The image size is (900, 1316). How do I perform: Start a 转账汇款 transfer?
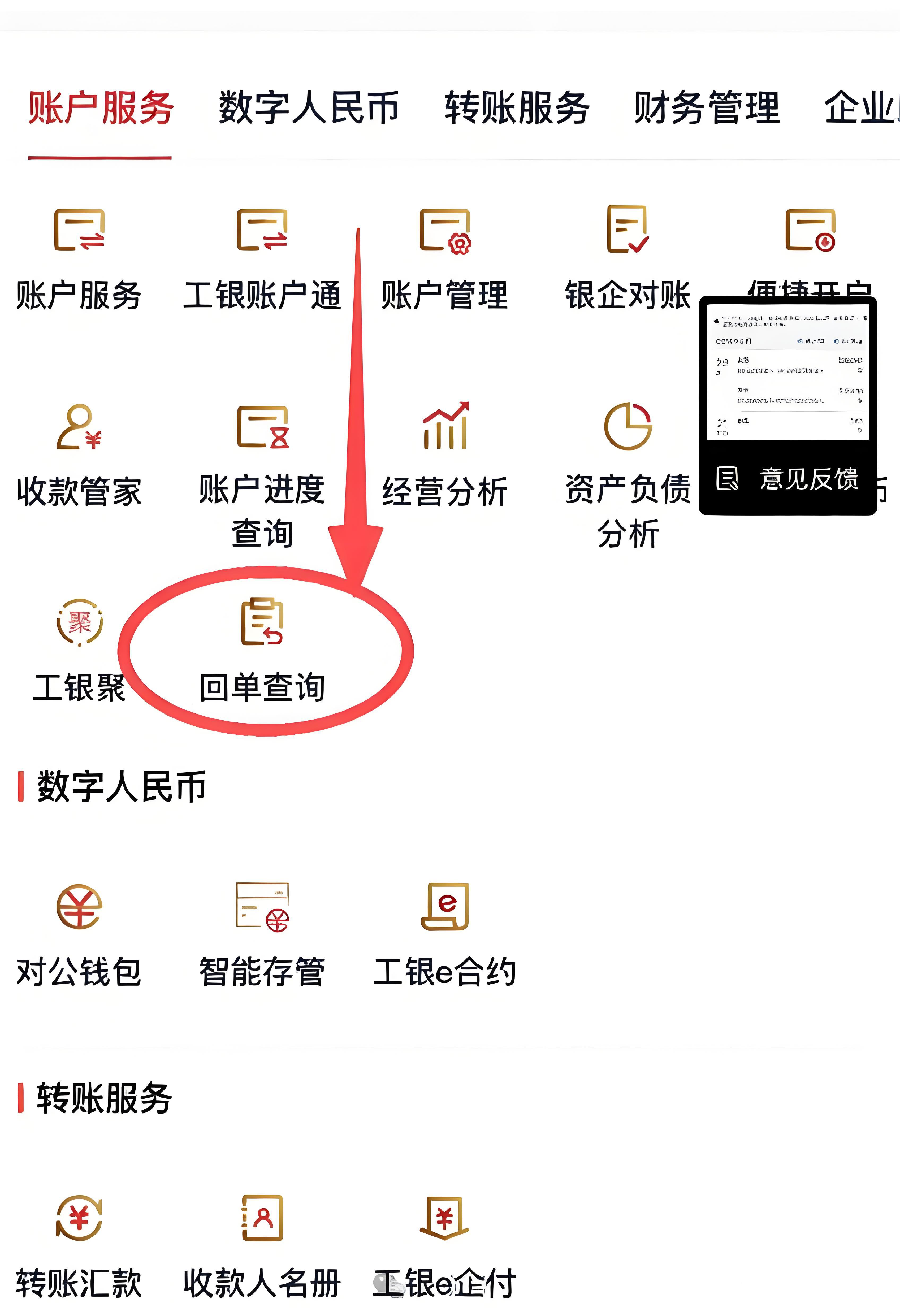79,1246
